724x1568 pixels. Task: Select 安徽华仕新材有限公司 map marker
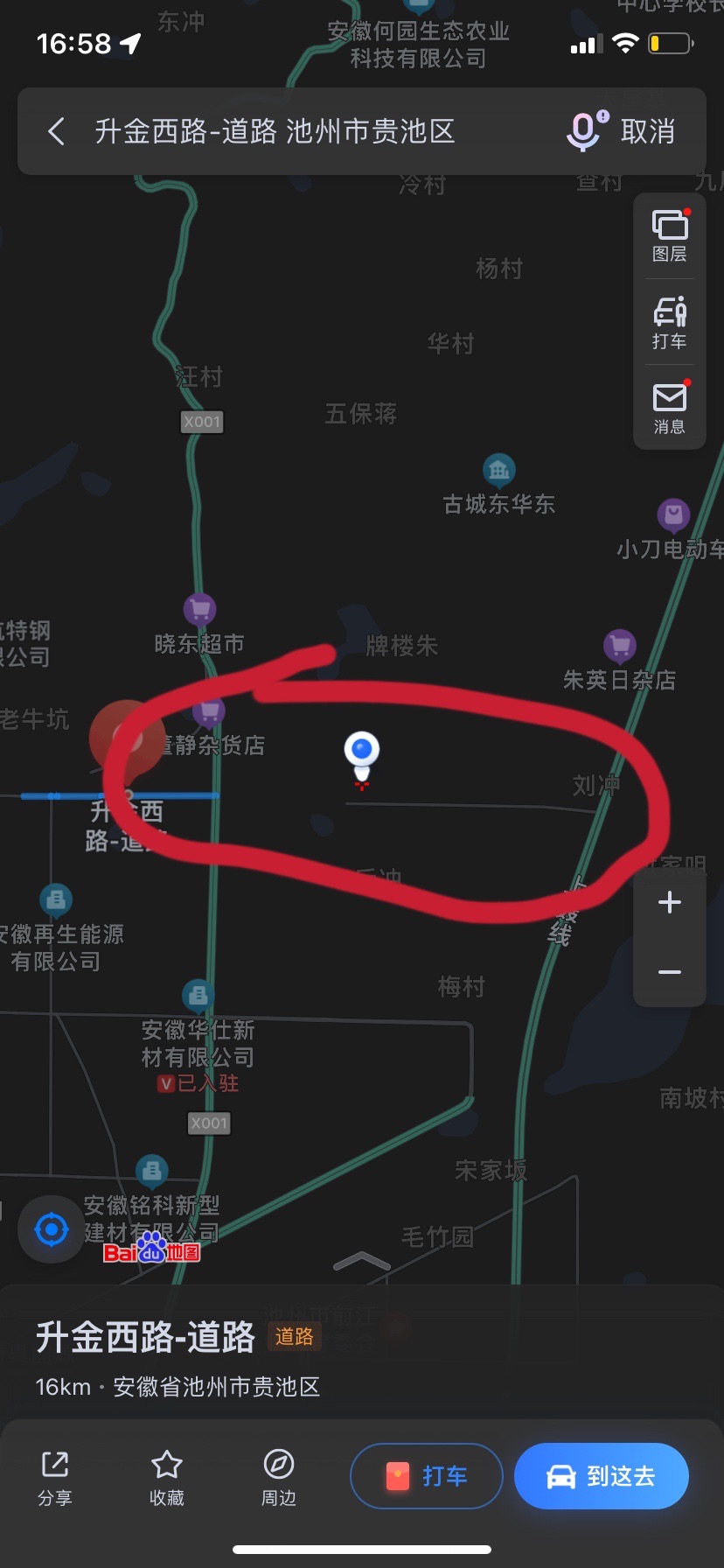point(198,996)
